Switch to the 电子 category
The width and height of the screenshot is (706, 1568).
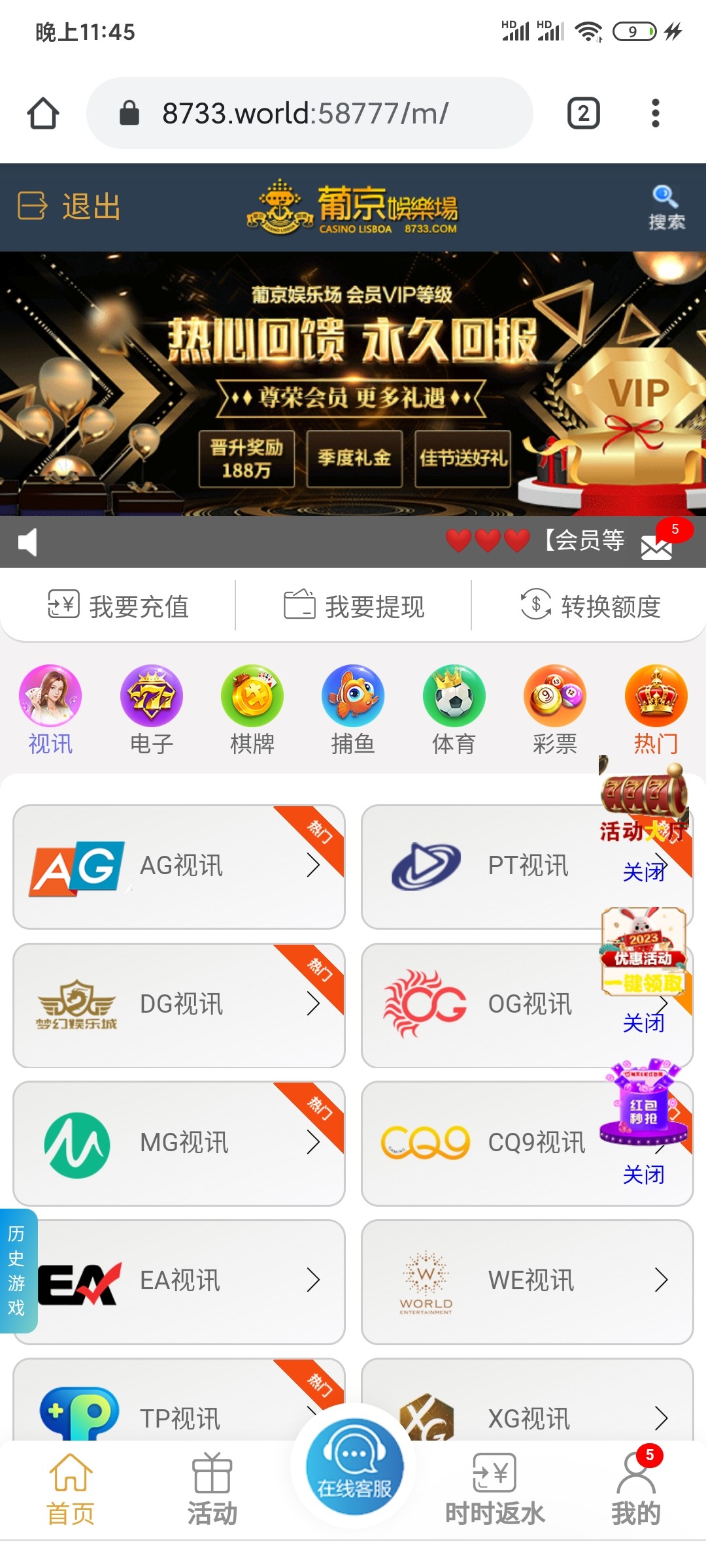151,710
